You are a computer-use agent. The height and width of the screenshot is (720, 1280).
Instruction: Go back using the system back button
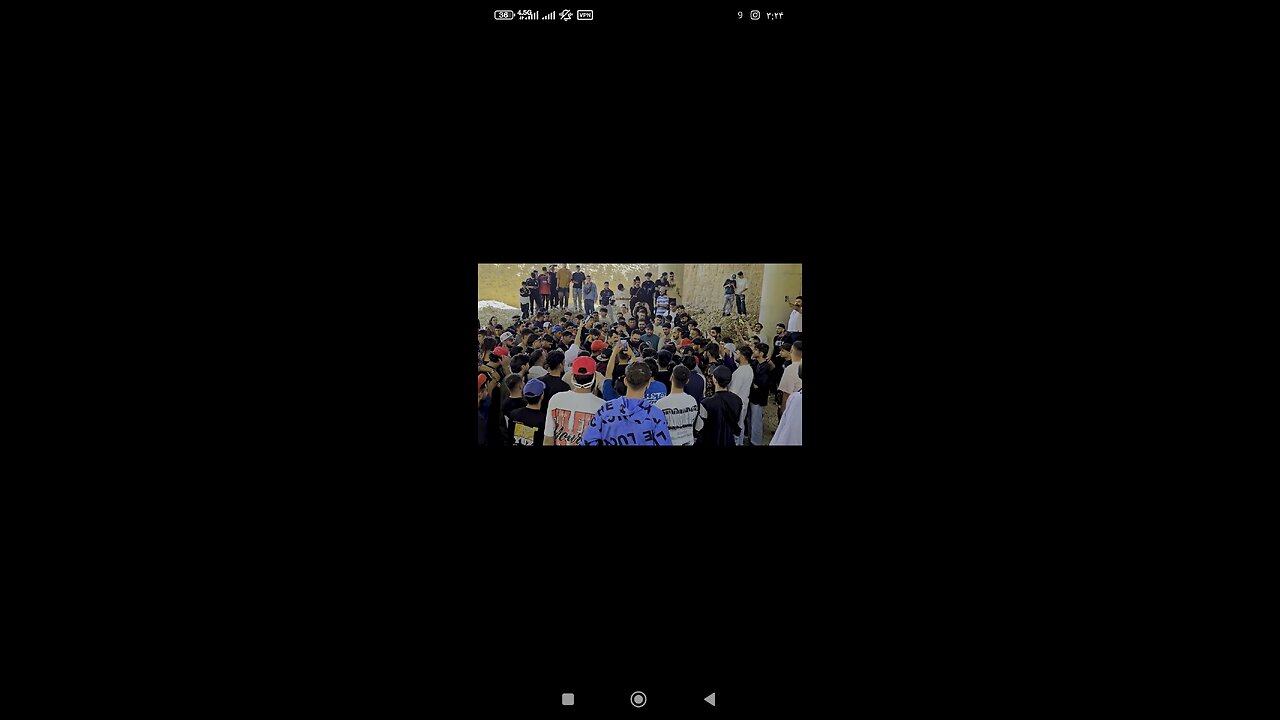coord(709,699)
